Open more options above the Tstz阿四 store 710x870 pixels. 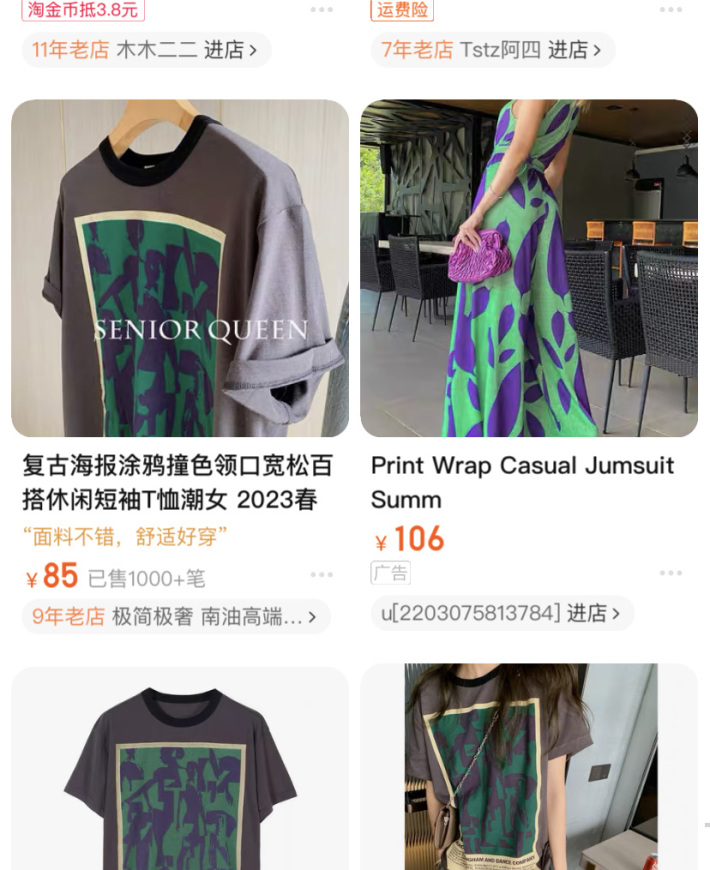tap(670, 10)
